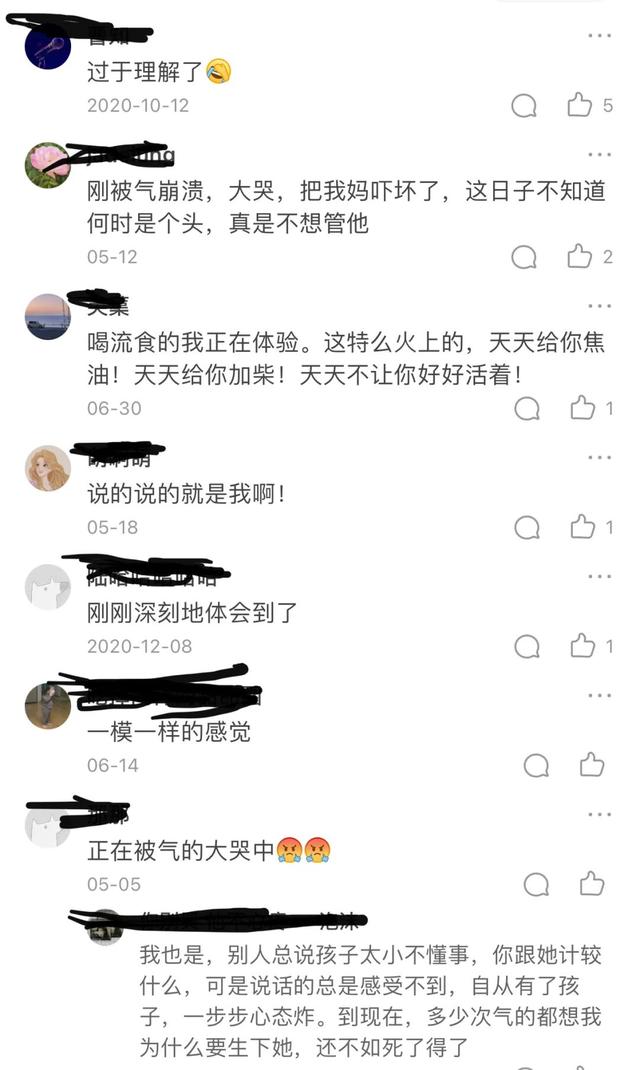Open more options on the "喝流食的我正在体验" comment
640x1070 pixels.
pos(599,306)
